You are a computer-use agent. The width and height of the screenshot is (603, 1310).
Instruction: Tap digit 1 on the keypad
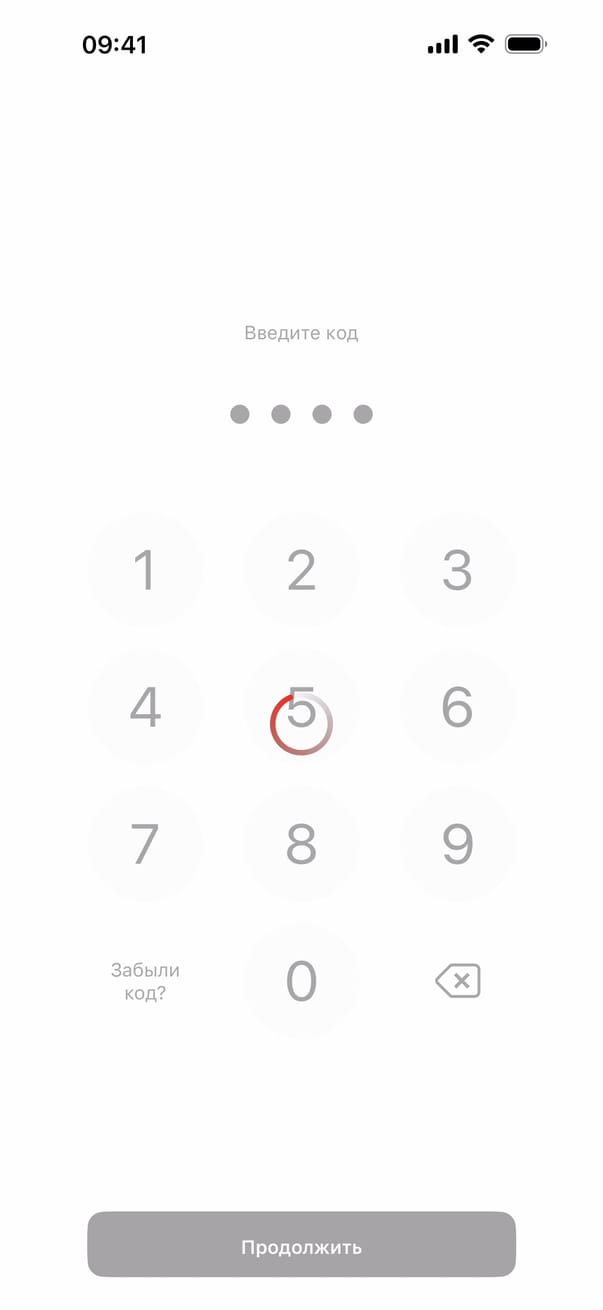click(x=146, y=570)
